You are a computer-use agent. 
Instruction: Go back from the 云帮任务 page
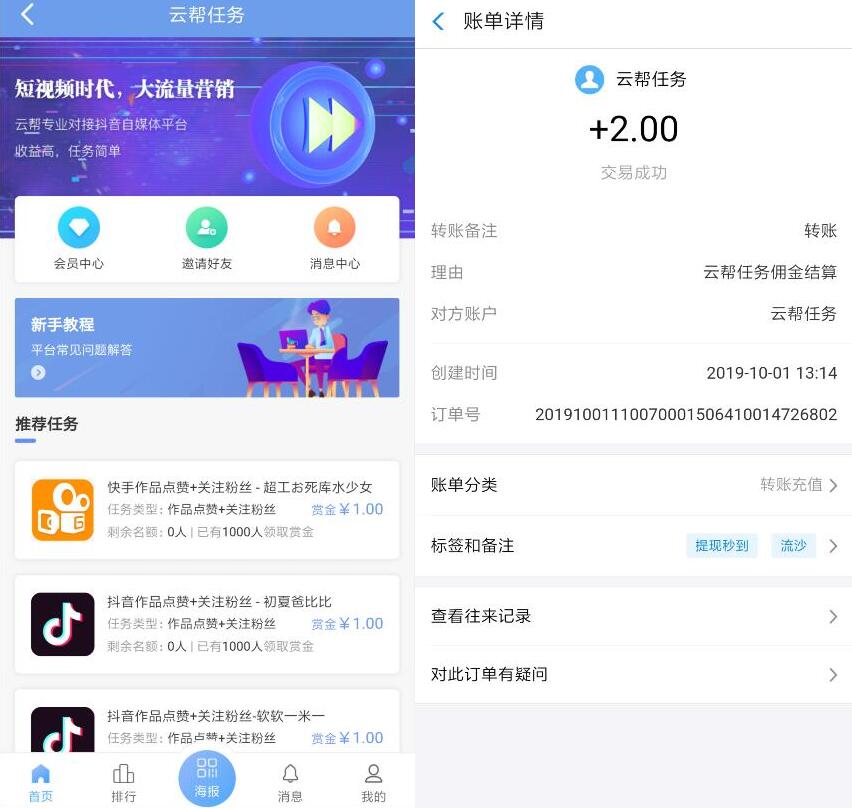point(27,15)
